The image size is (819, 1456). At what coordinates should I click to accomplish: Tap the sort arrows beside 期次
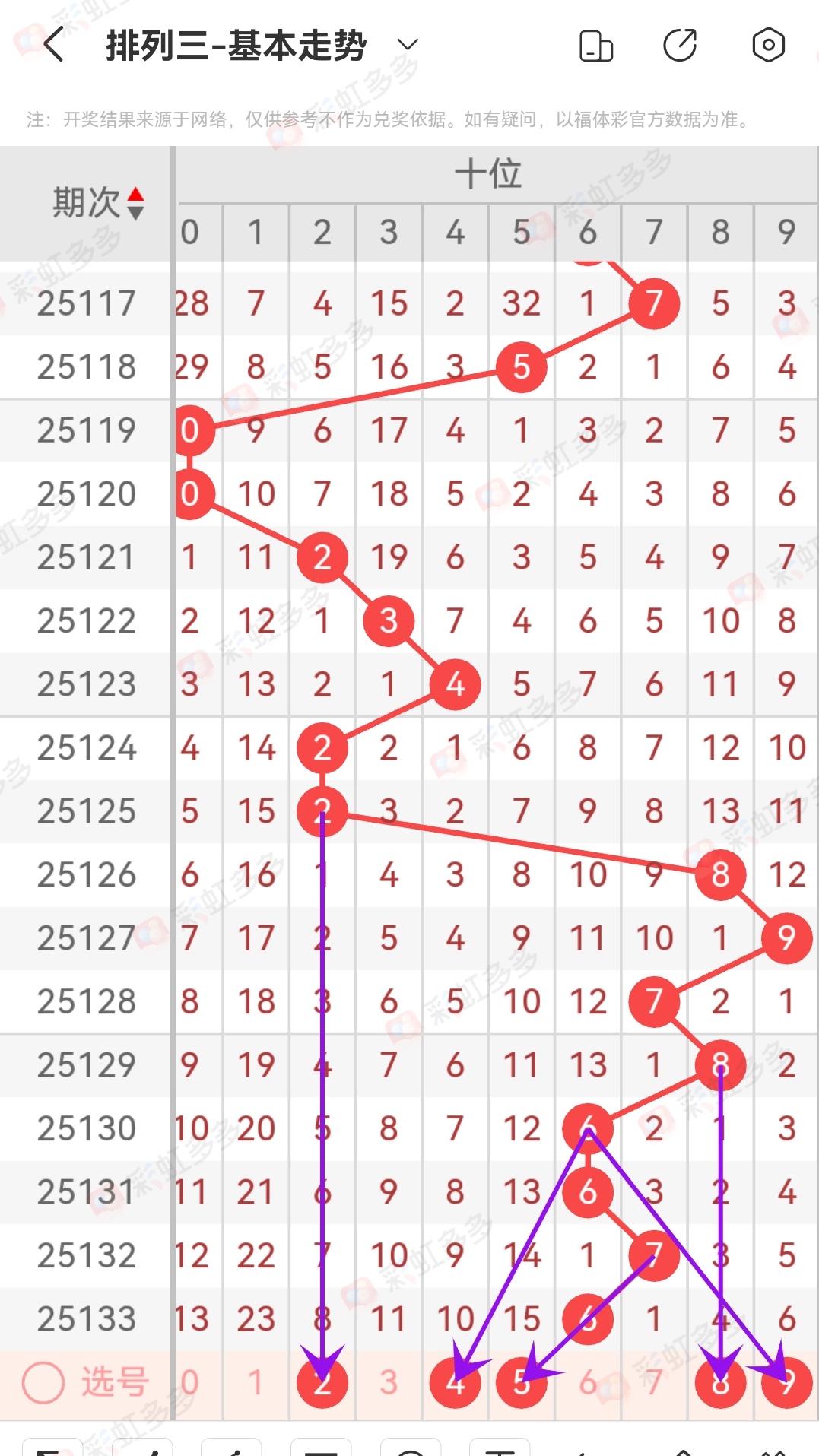click(135, 202)
